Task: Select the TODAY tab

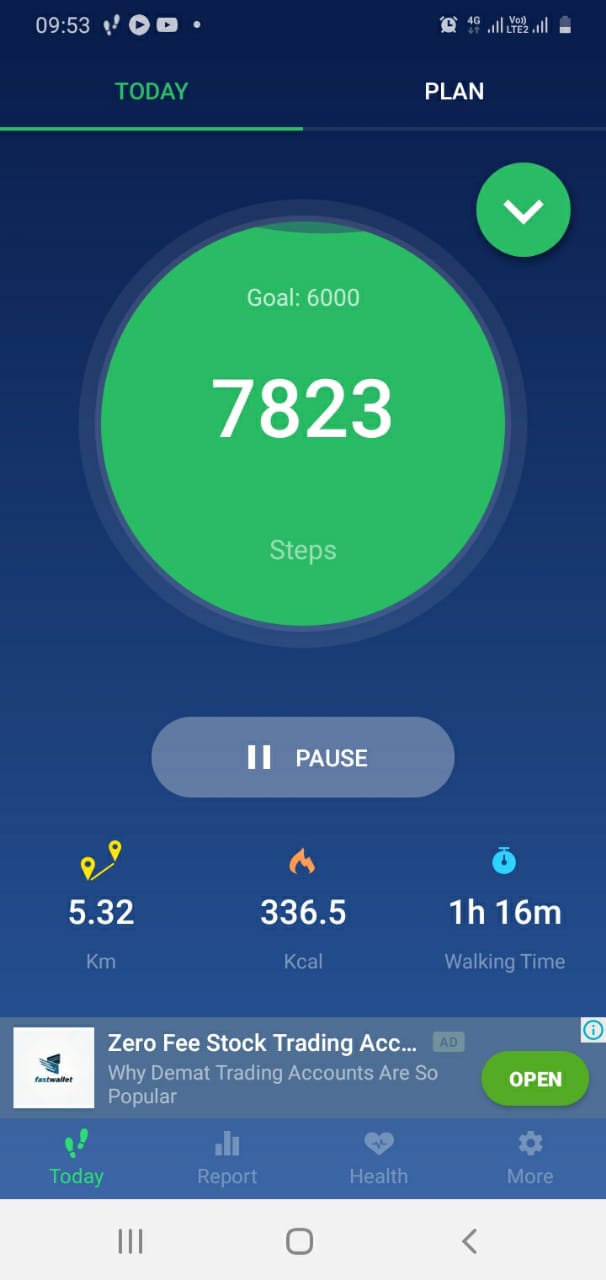Action: 151,91
